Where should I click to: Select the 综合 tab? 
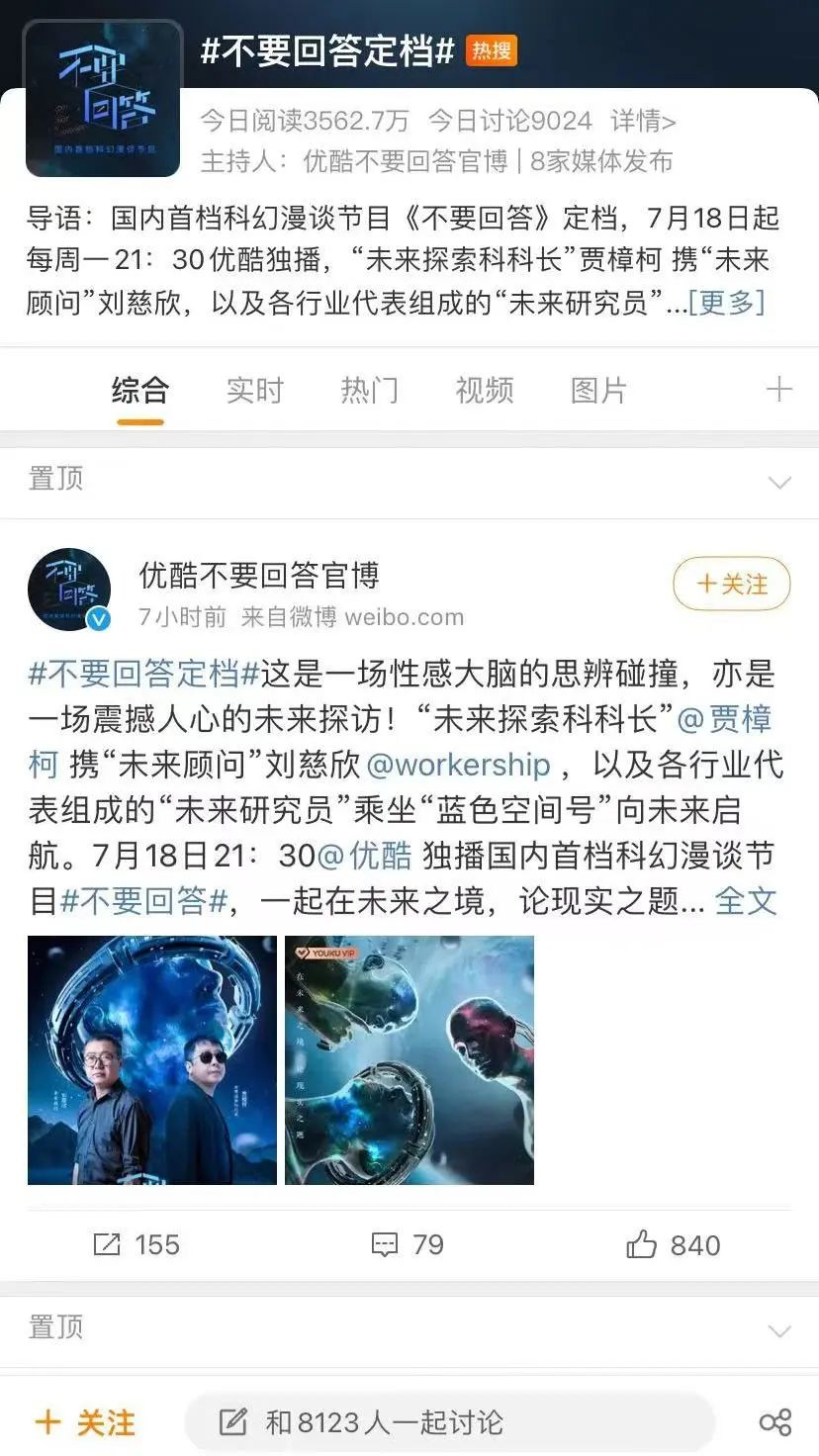tap(139, 391)
